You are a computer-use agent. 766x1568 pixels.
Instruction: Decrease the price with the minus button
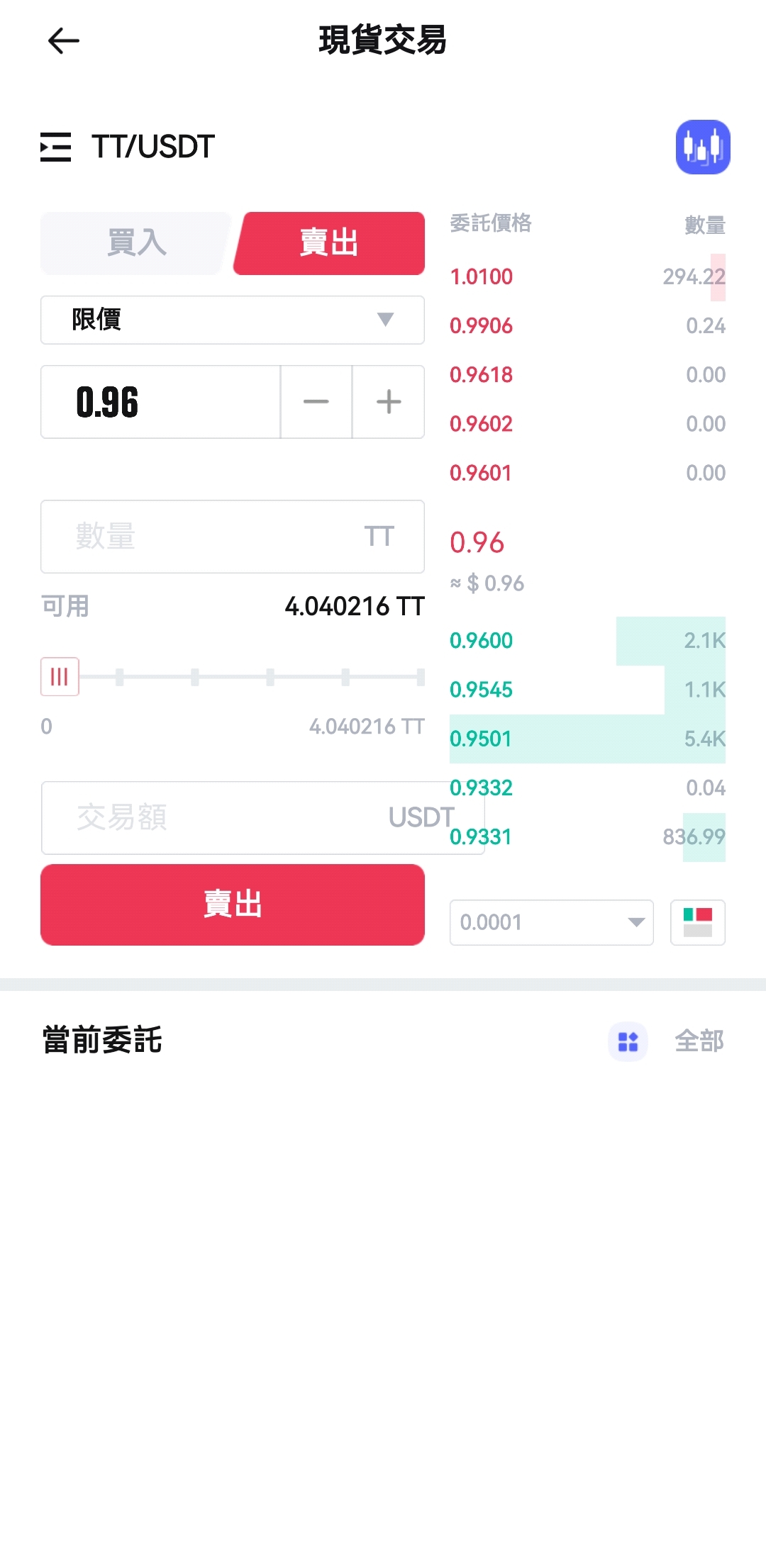pos(316,402)
